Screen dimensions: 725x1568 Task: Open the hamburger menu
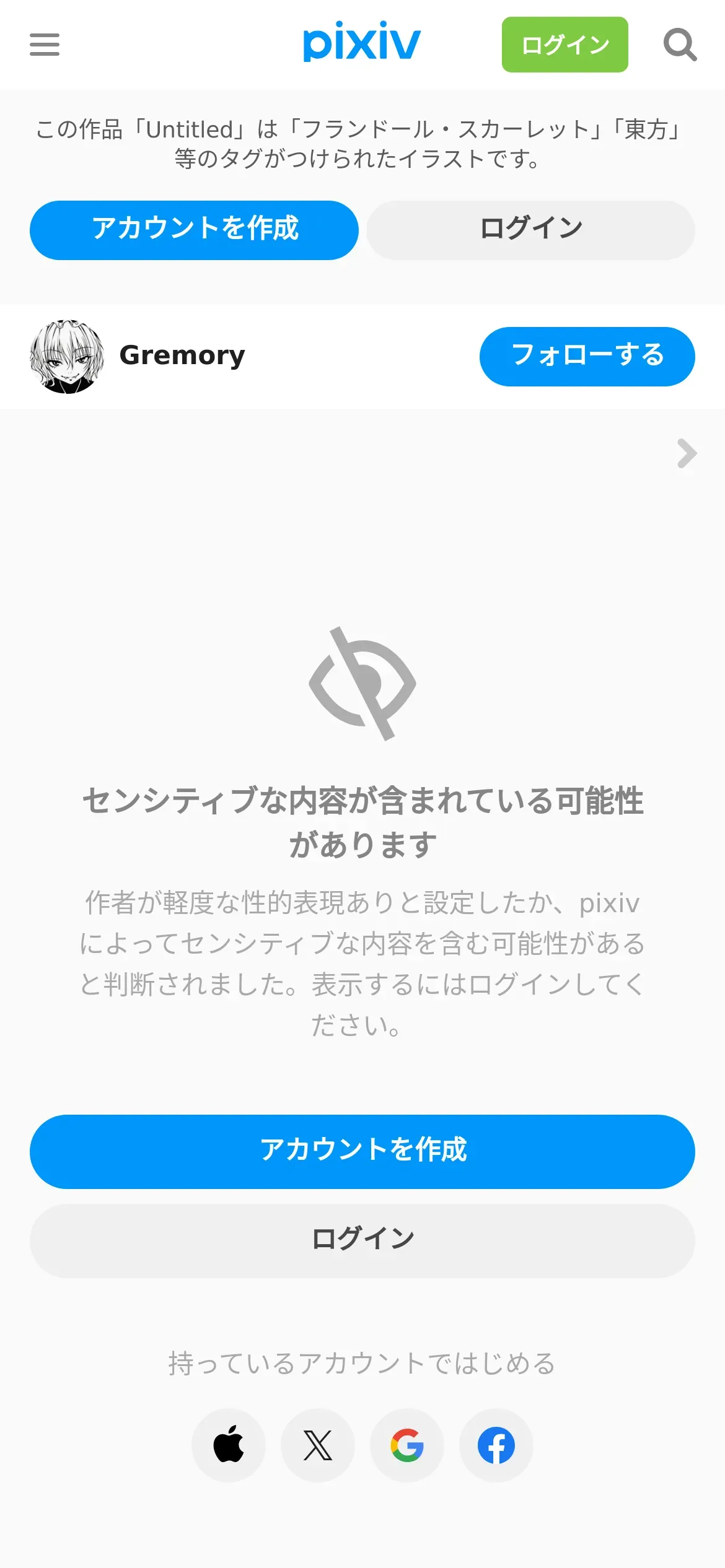pos(45,45)
